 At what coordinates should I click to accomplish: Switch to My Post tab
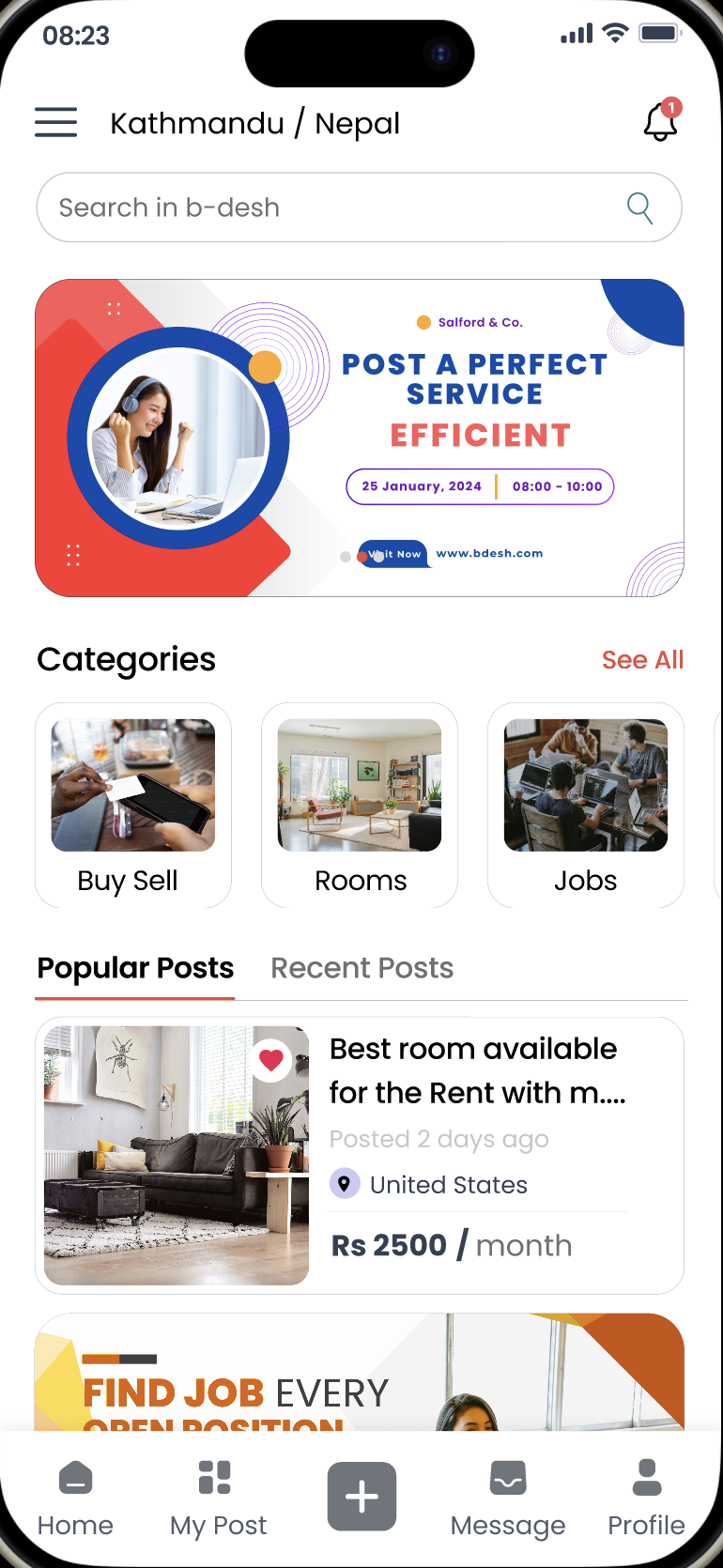218,1498
